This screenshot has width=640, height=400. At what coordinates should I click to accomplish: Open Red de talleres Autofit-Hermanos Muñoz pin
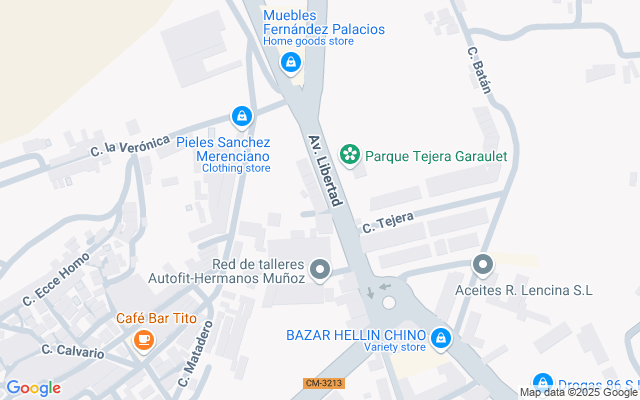pyautogui.click(x=320, y=270)
